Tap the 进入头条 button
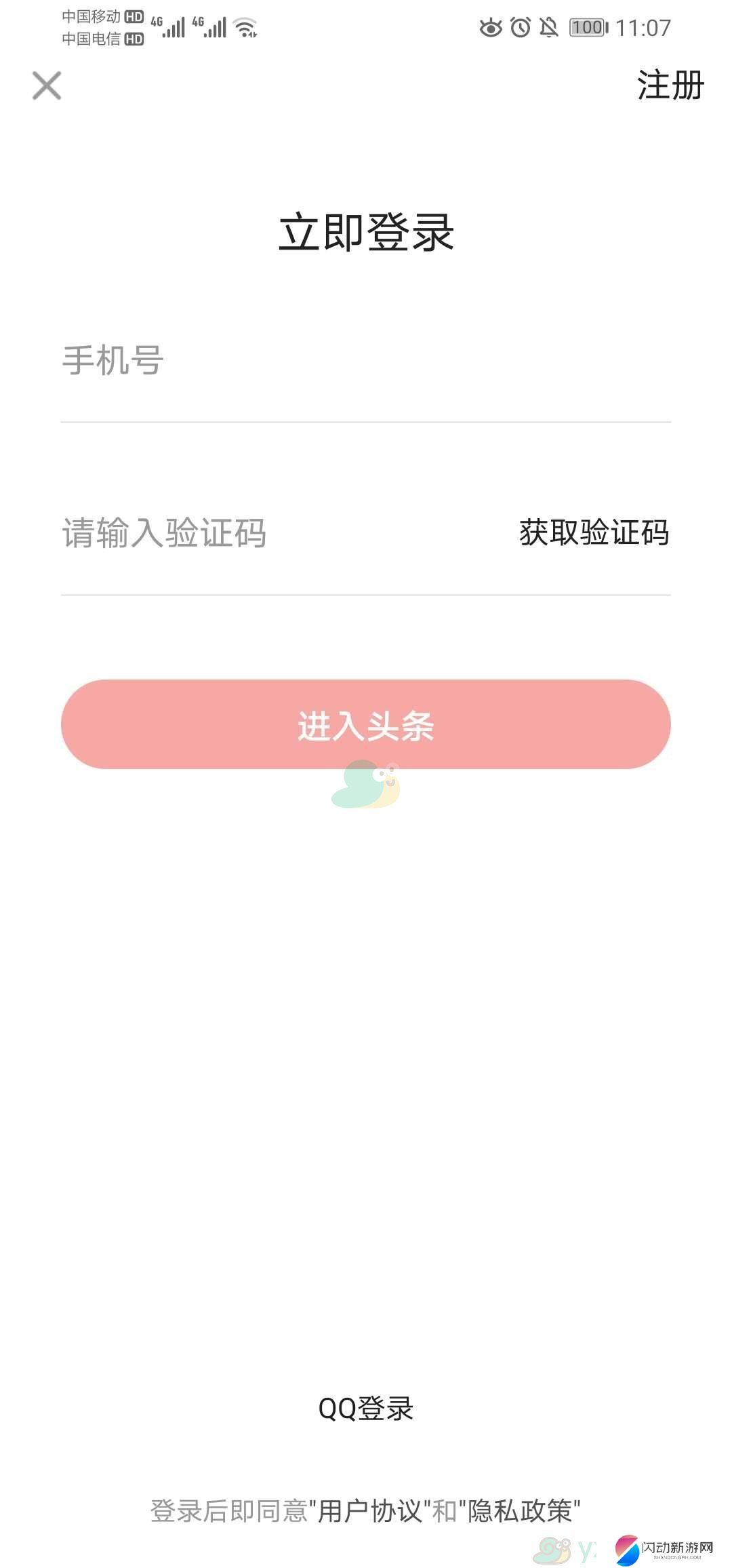This screenshot has height=1568, width=732. click(366, 724)
